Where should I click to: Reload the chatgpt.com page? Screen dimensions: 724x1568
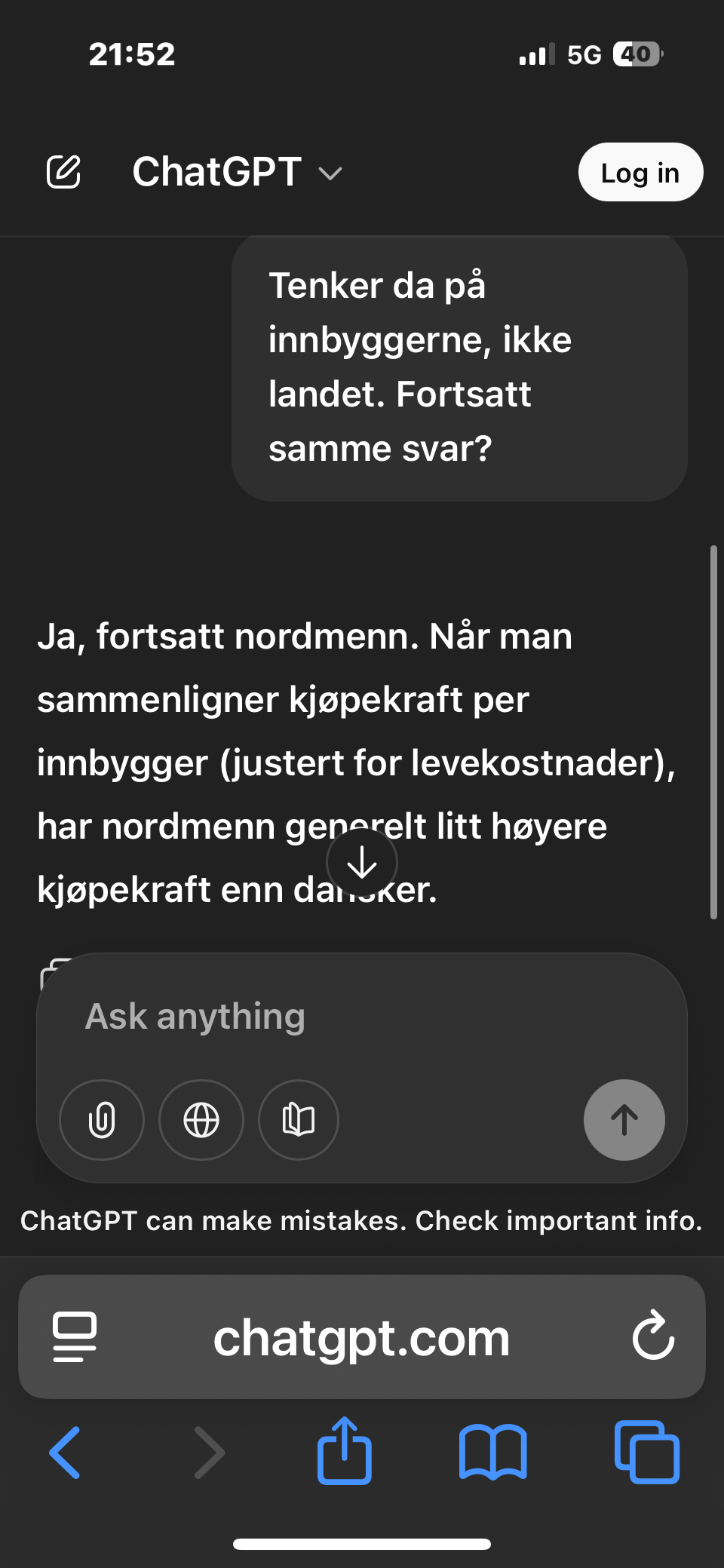653,1337
